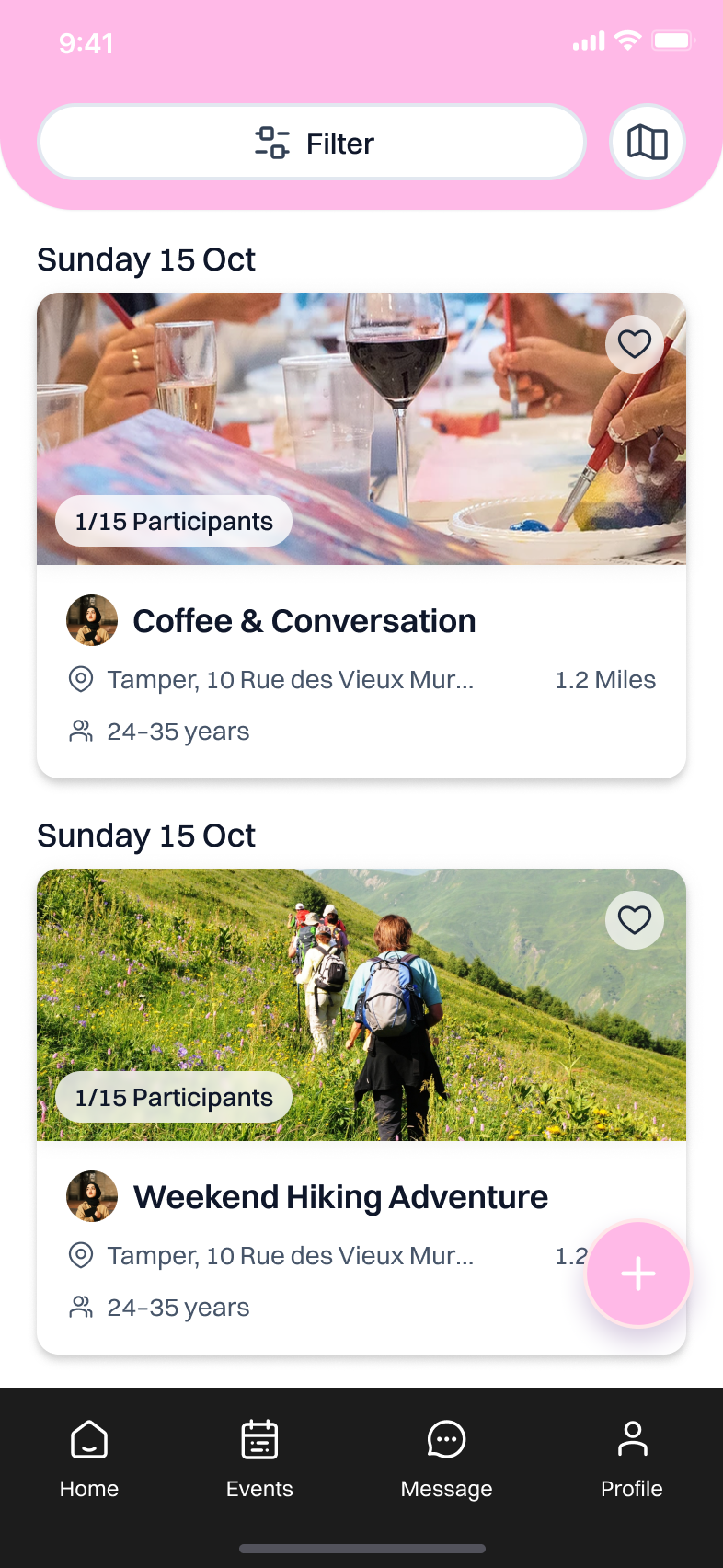Open the Coffee & Conversation event card
Image resolution: width=723 pixels, height=1568 pixels.
click(x=304, y=622)
